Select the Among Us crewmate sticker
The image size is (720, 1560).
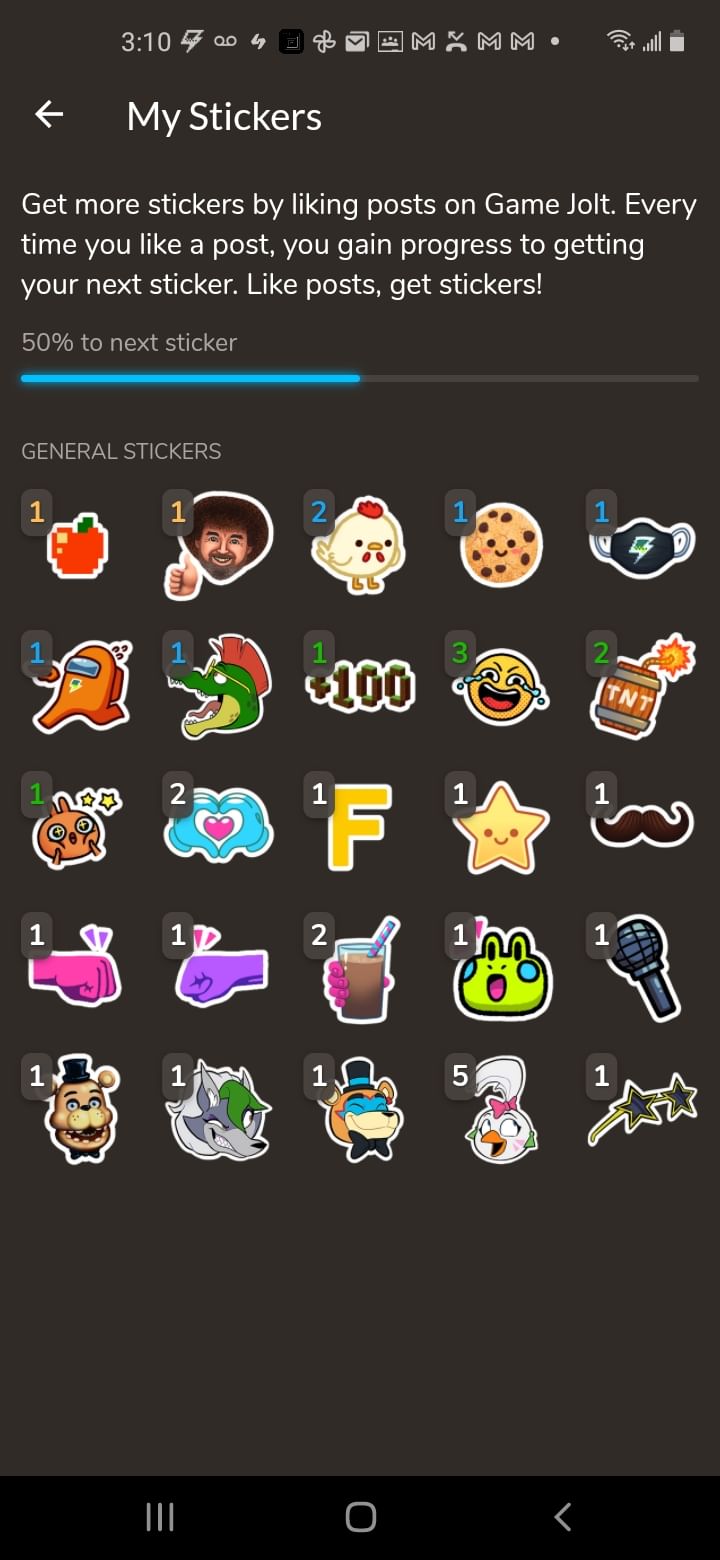[x=78, y=685]
